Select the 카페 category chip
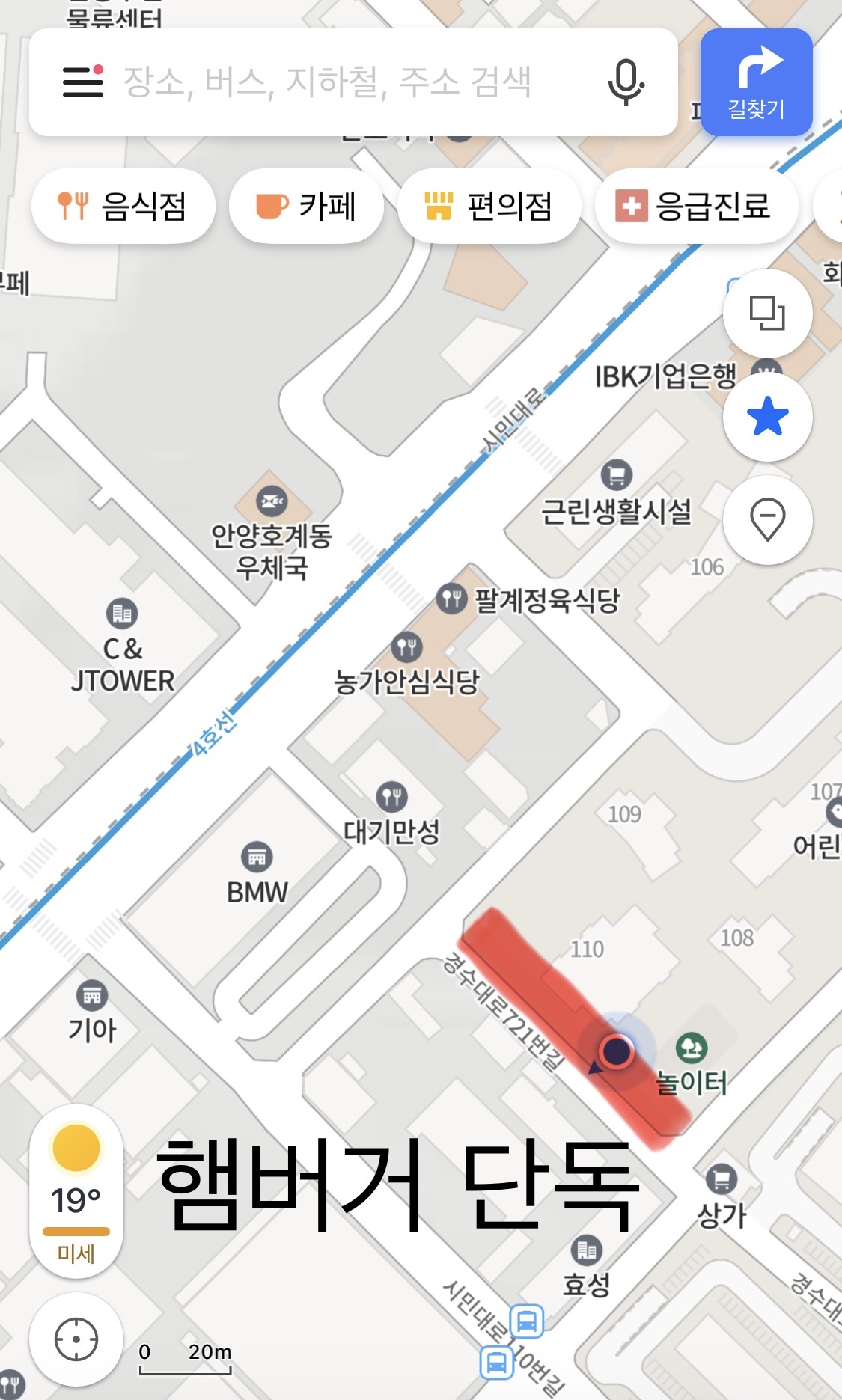842x1400 pixels. (x=306, y=206)
